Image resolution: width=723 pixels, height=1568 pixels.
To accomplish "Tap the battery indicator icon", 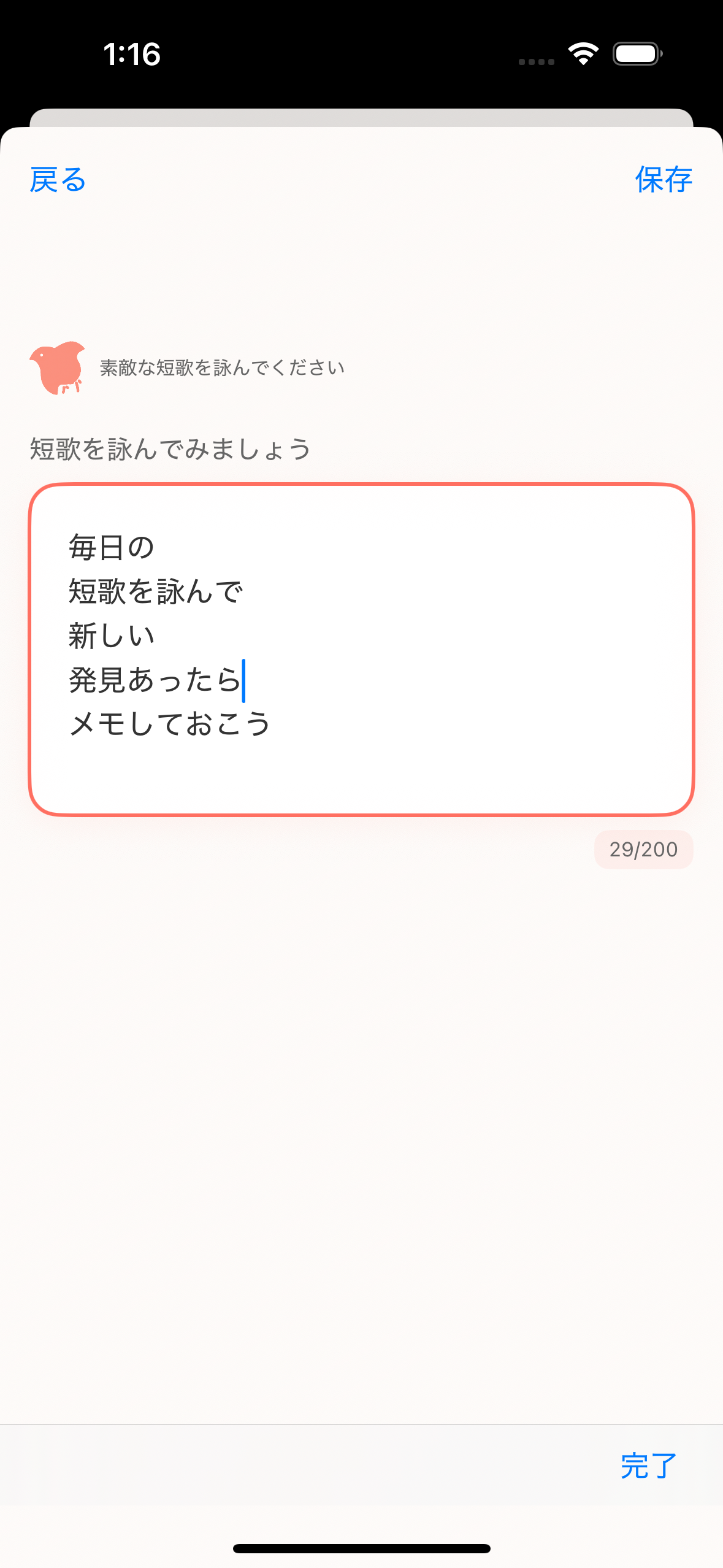I will point(635,54).
